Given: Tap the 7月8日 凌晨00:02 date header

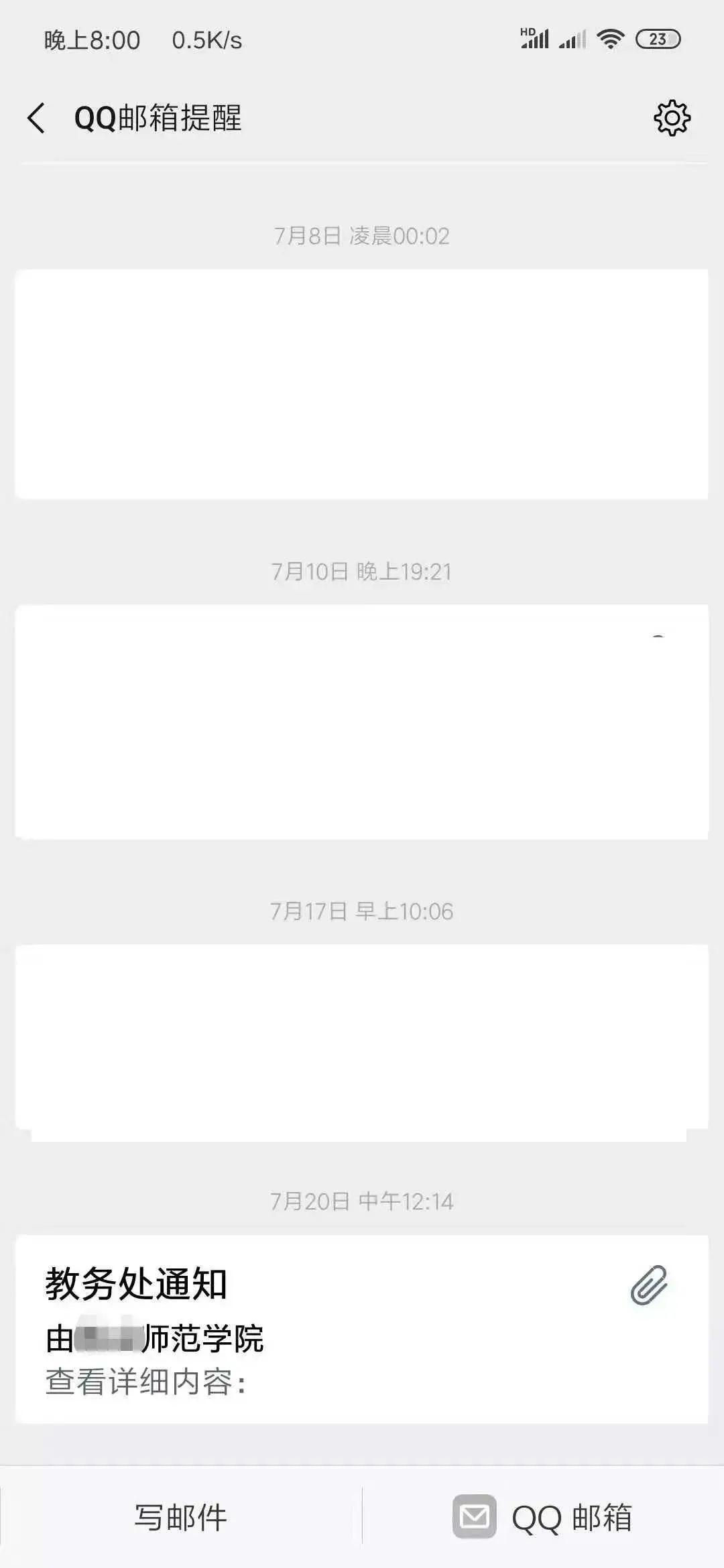Looking at the screenshot, I should (362, 236).
